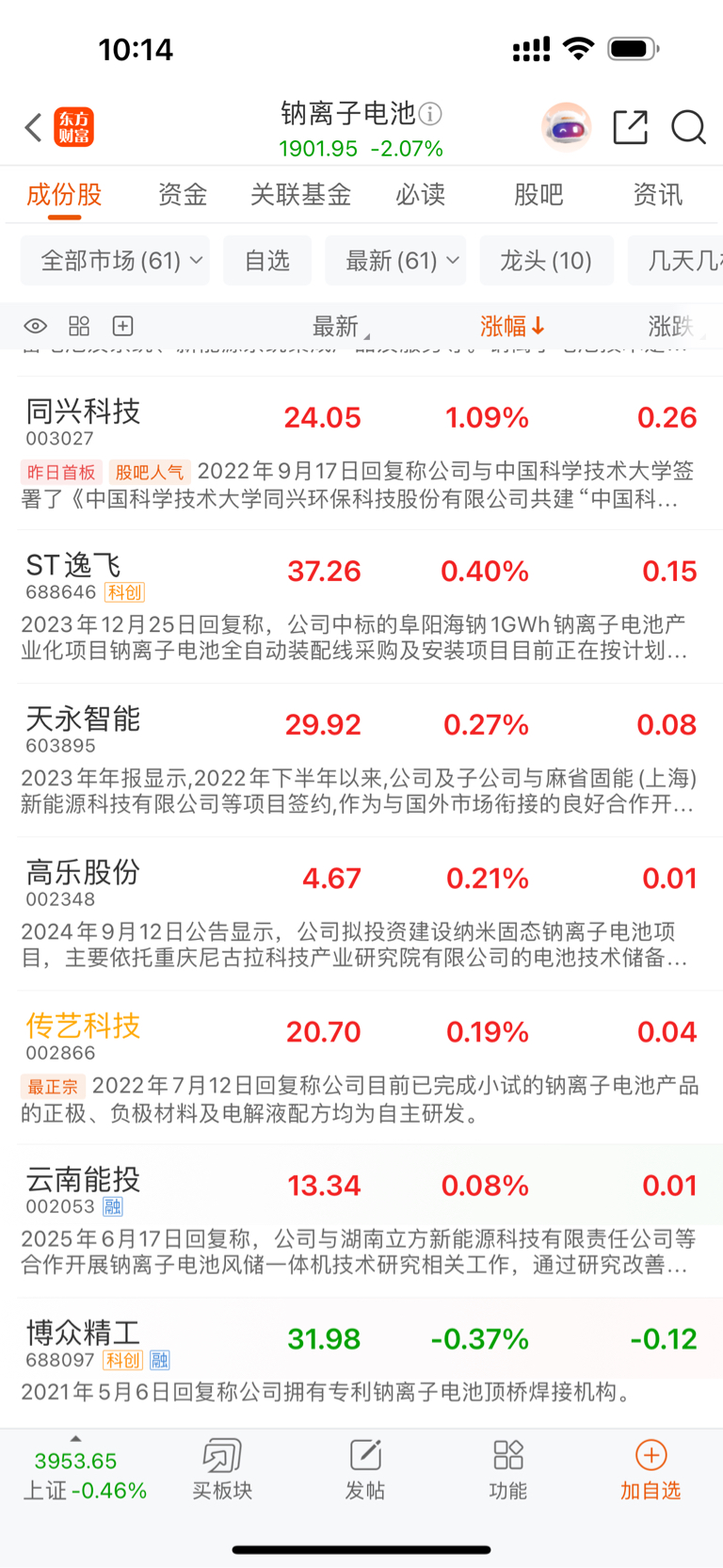Screen dimensions: 723x1568
Task: Open 买板块 in bottom bar
Action: tap(222, 1469)
